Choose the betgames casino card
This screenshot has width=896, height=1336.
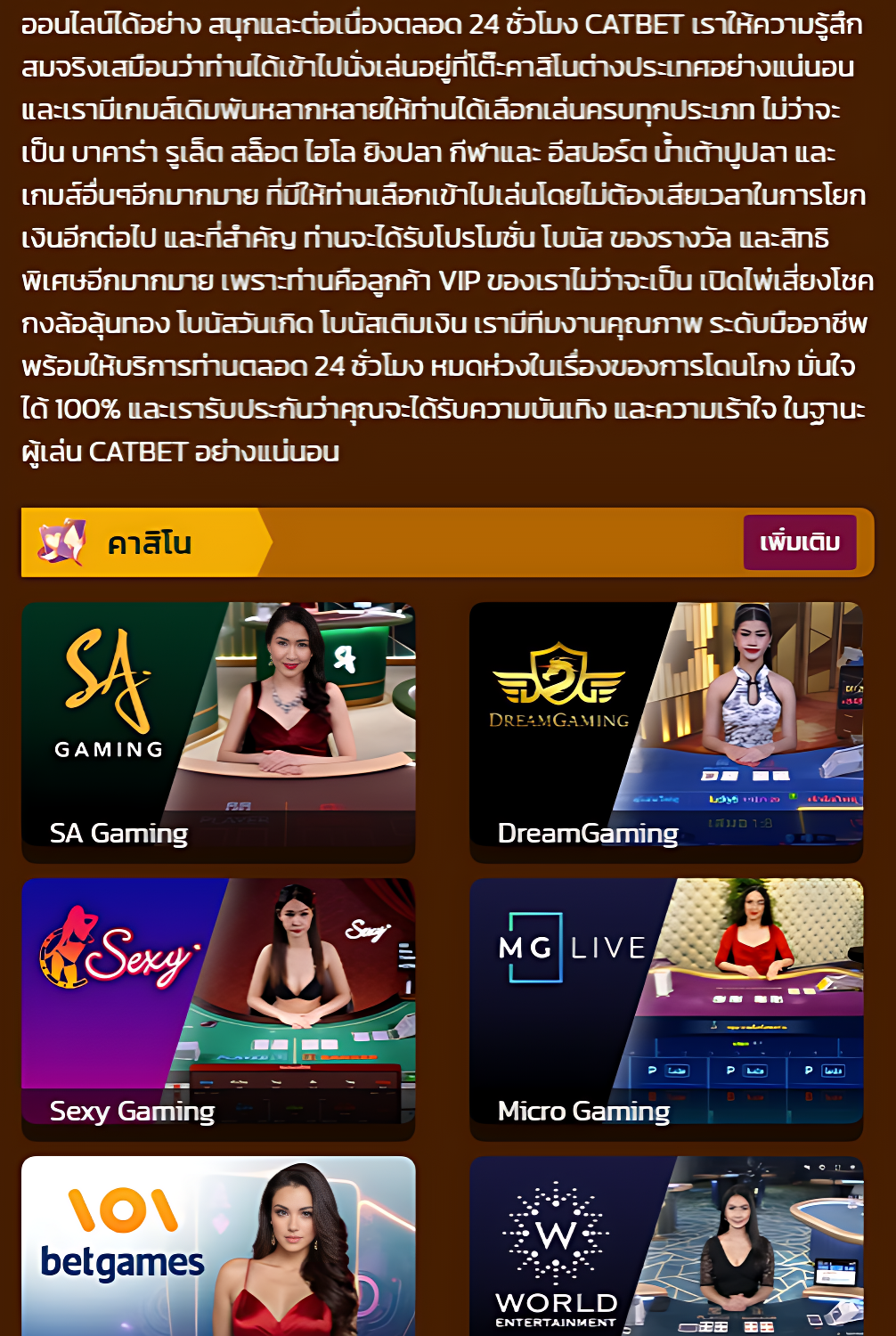[x=218, y=1247]
